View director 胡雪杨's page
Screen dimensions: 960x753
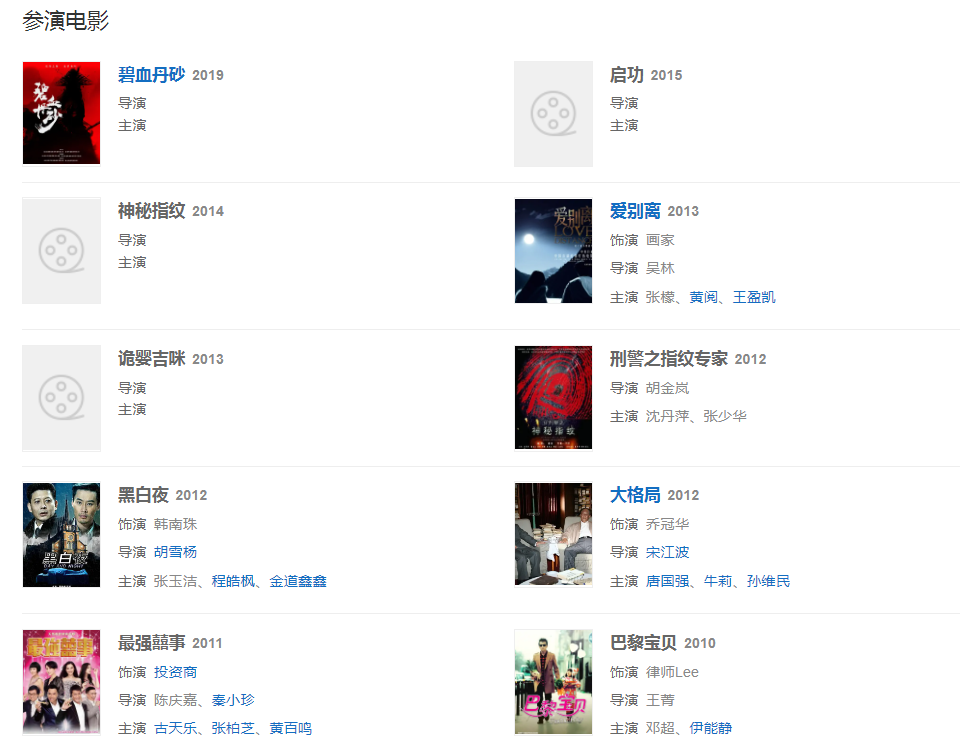click(175, 552)
